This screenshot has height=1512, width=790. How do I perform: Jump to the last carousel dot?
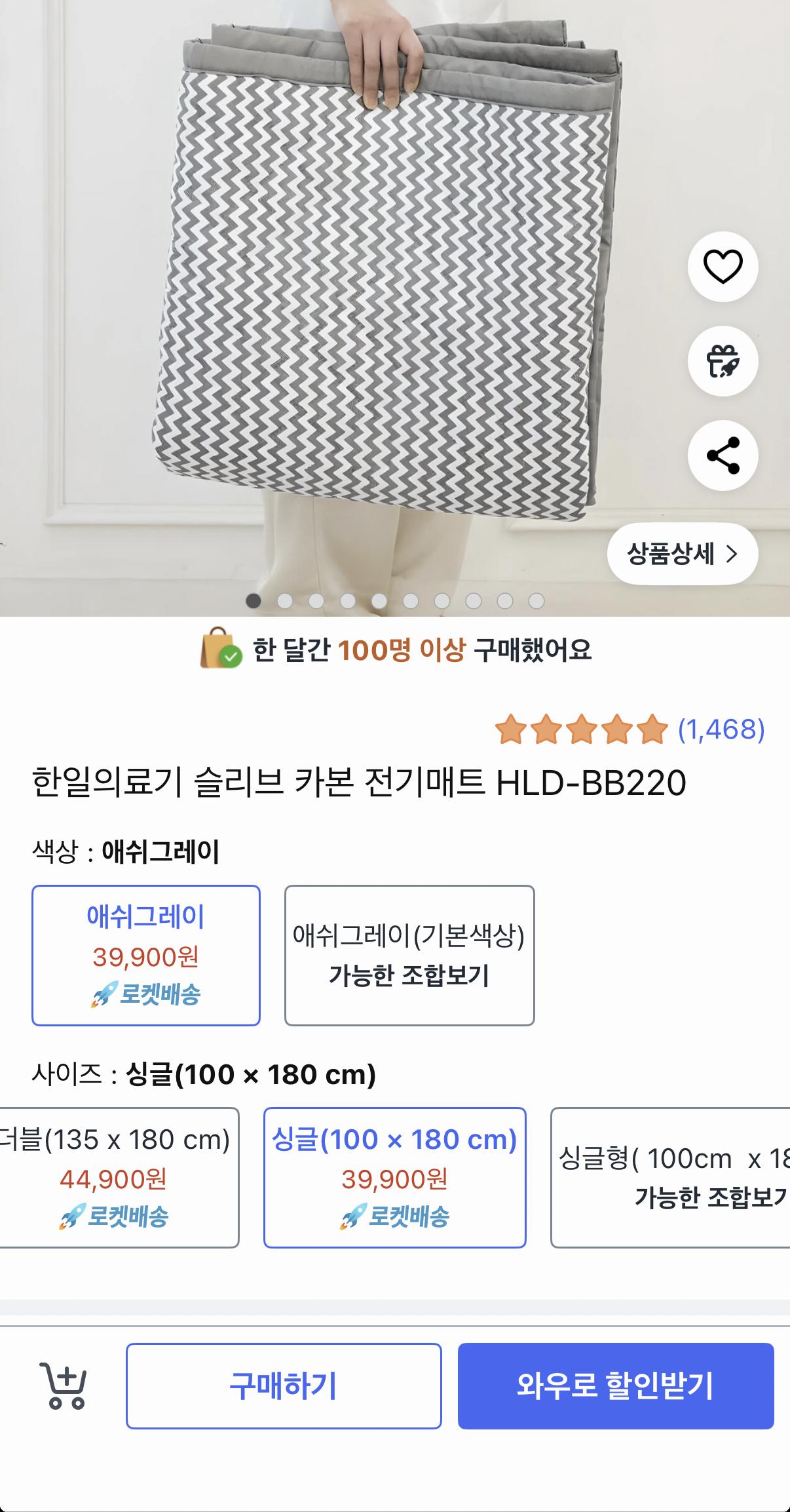click(x=535, y=599)
